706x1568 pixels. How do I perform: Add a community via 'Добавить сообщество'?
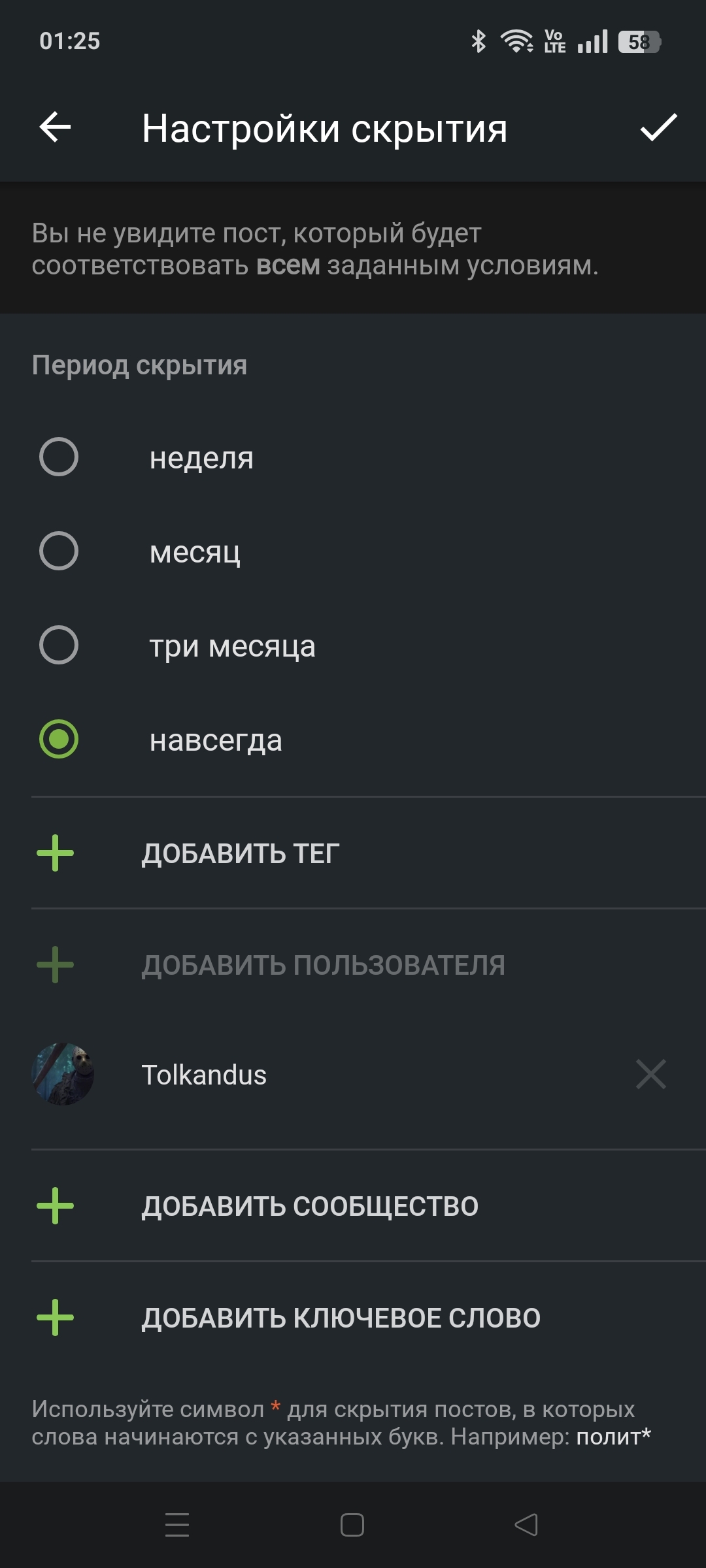pyautogui.click(x=310, y=1206)
